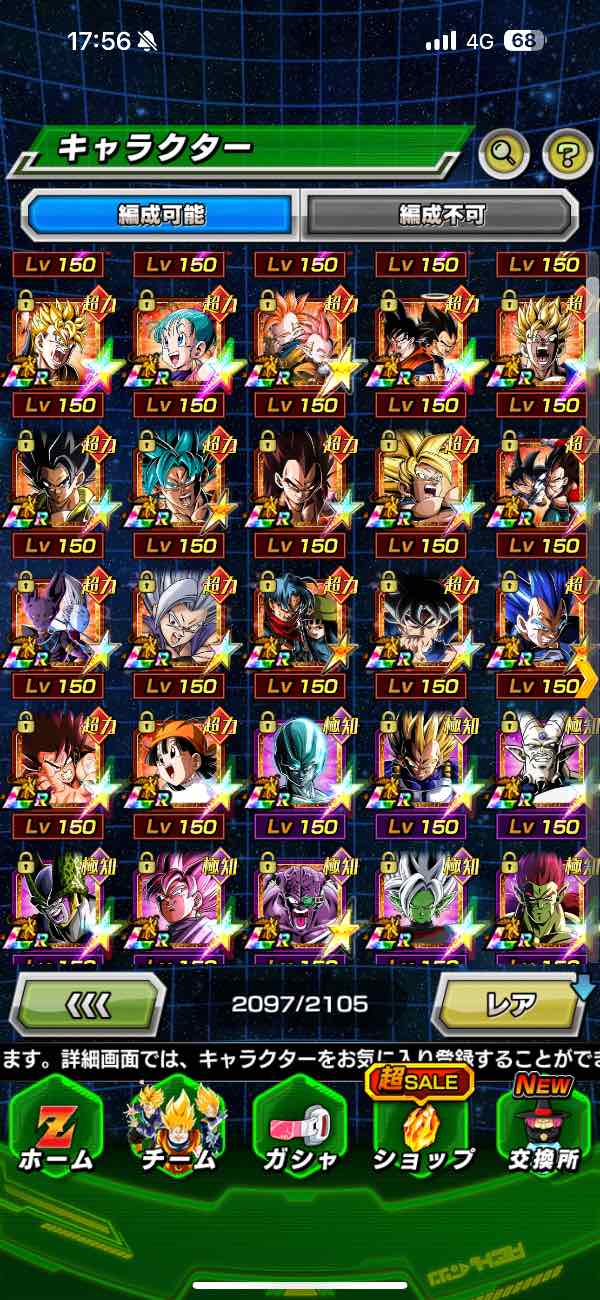Screen dimensions: 600x1300
Task: Open the レア sort button
Action: (x=510, y=1003)
